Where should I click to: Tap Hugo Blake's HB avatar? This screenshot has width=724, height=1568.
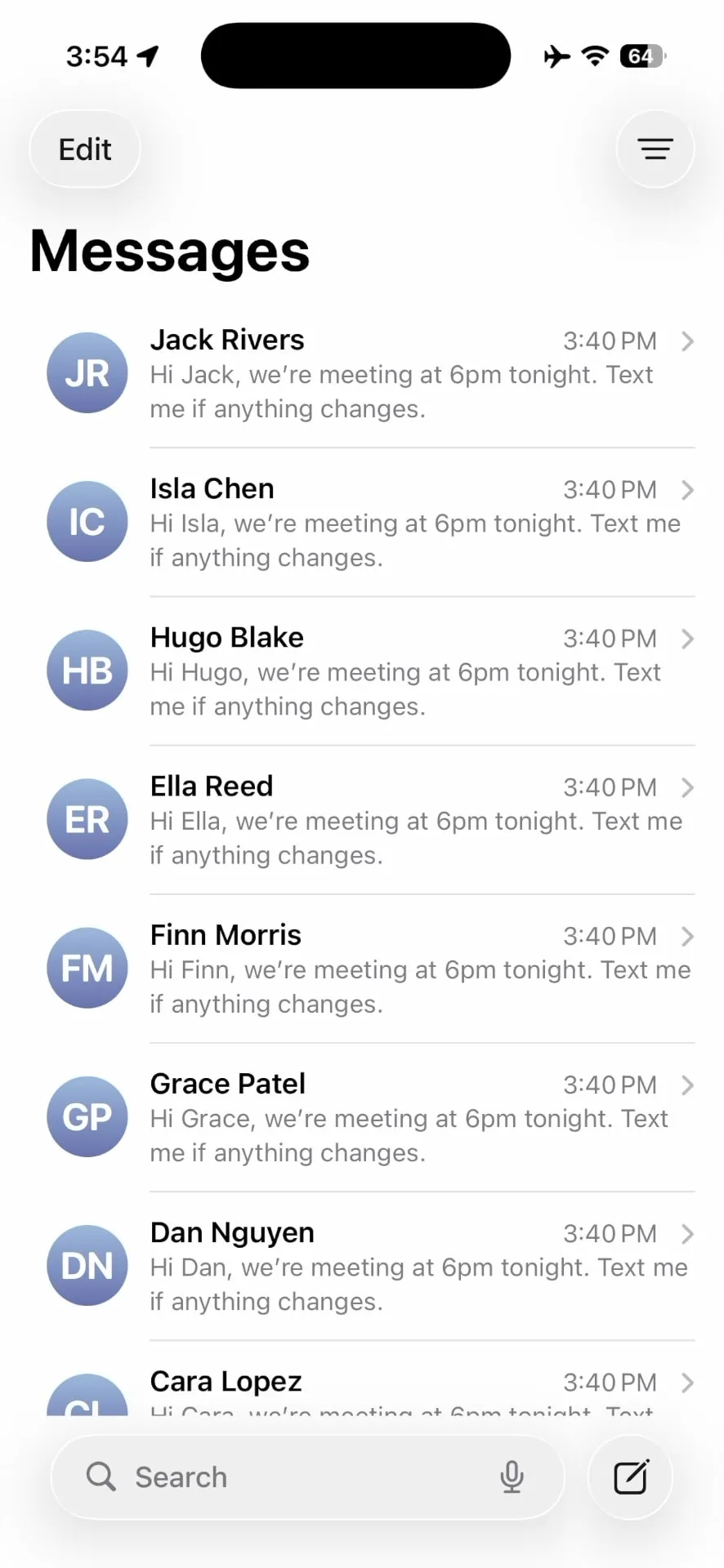pos(87,670)
